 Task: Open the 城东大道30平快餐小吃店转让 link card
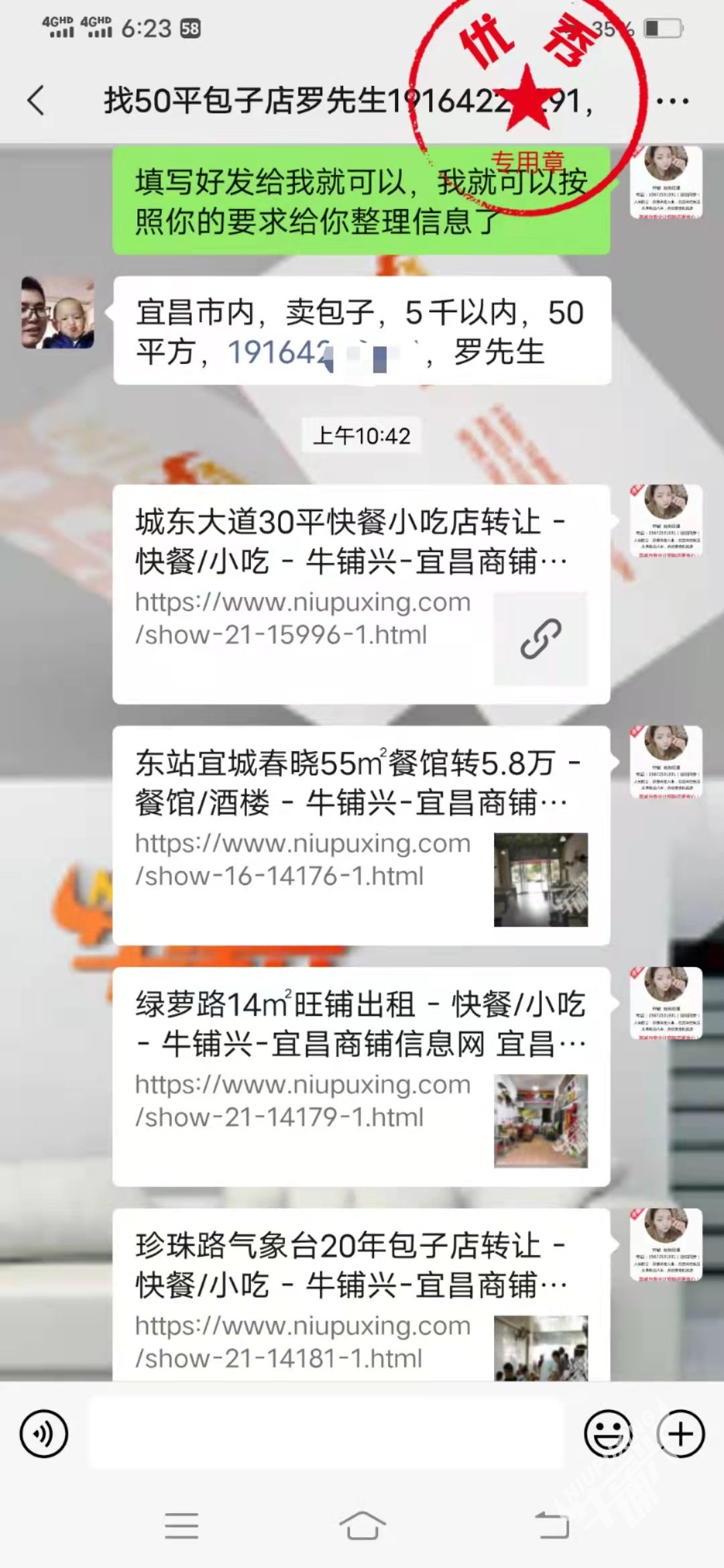coord(361,594)
